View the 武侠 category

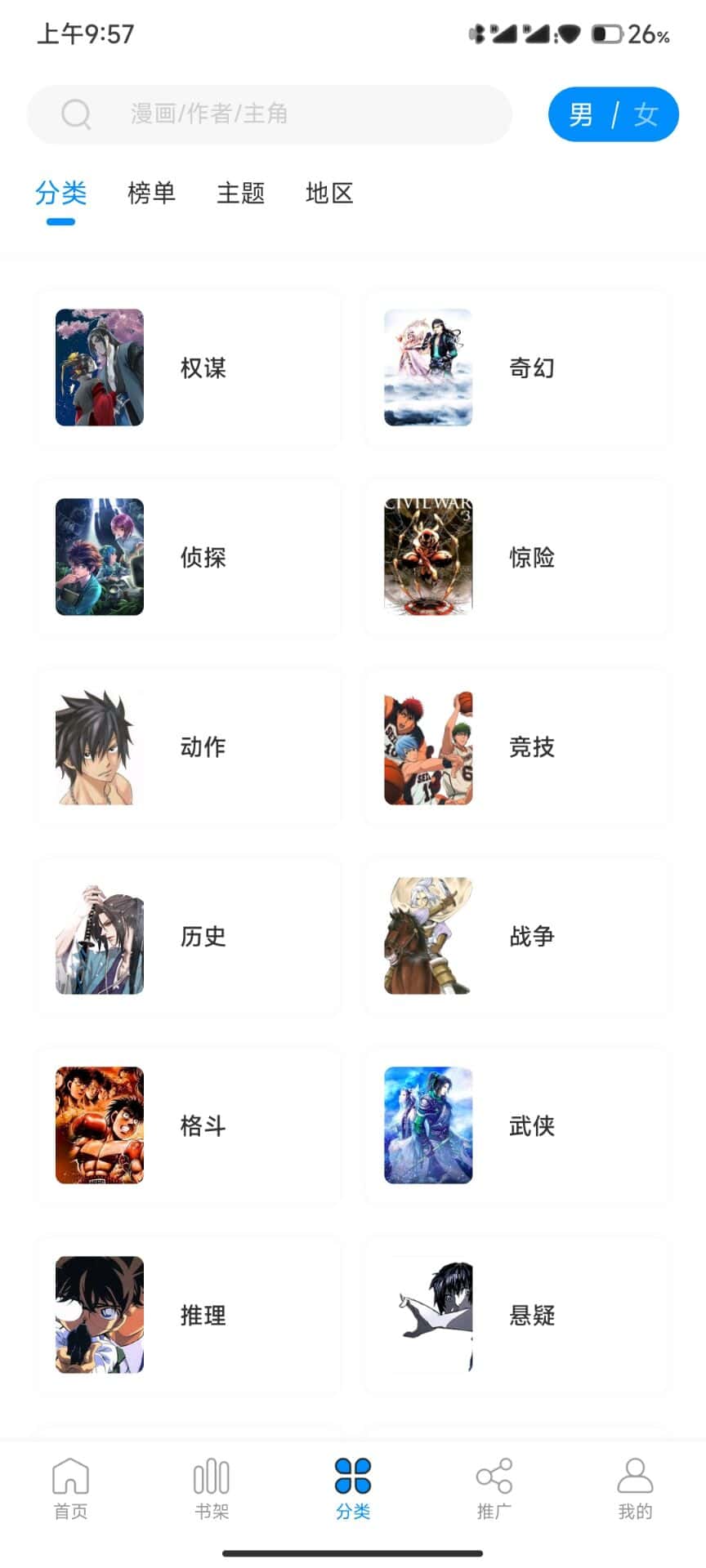click(516, 1125)
